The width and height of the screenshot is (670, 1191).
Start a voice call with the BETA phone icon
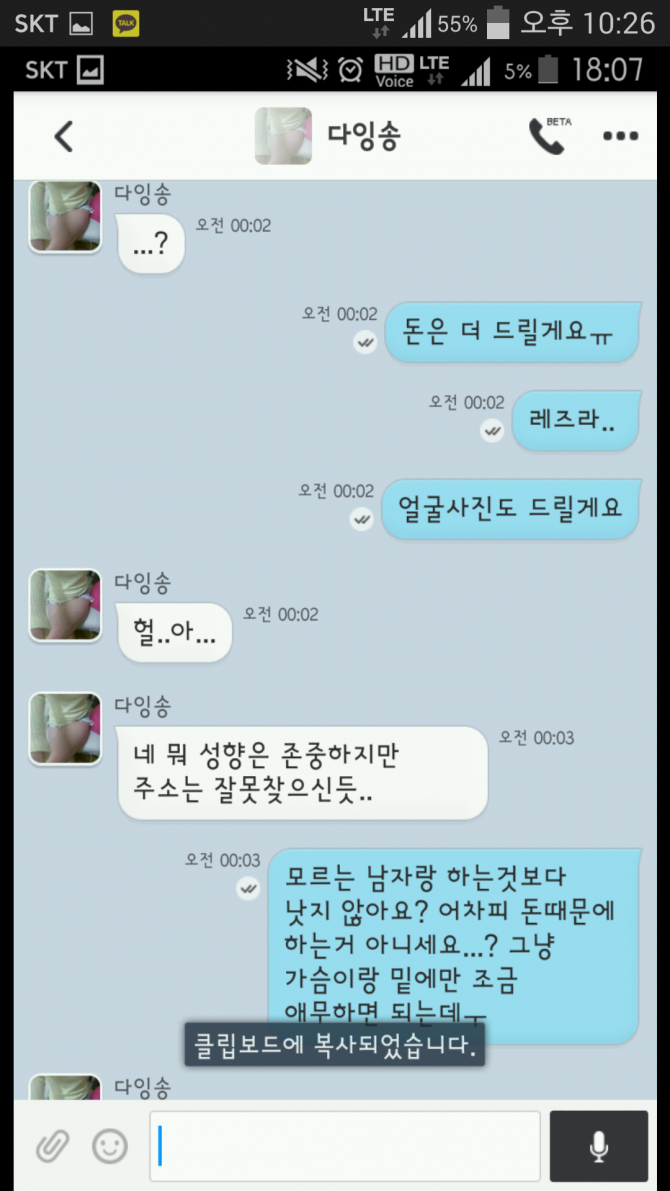coord(548,136)
